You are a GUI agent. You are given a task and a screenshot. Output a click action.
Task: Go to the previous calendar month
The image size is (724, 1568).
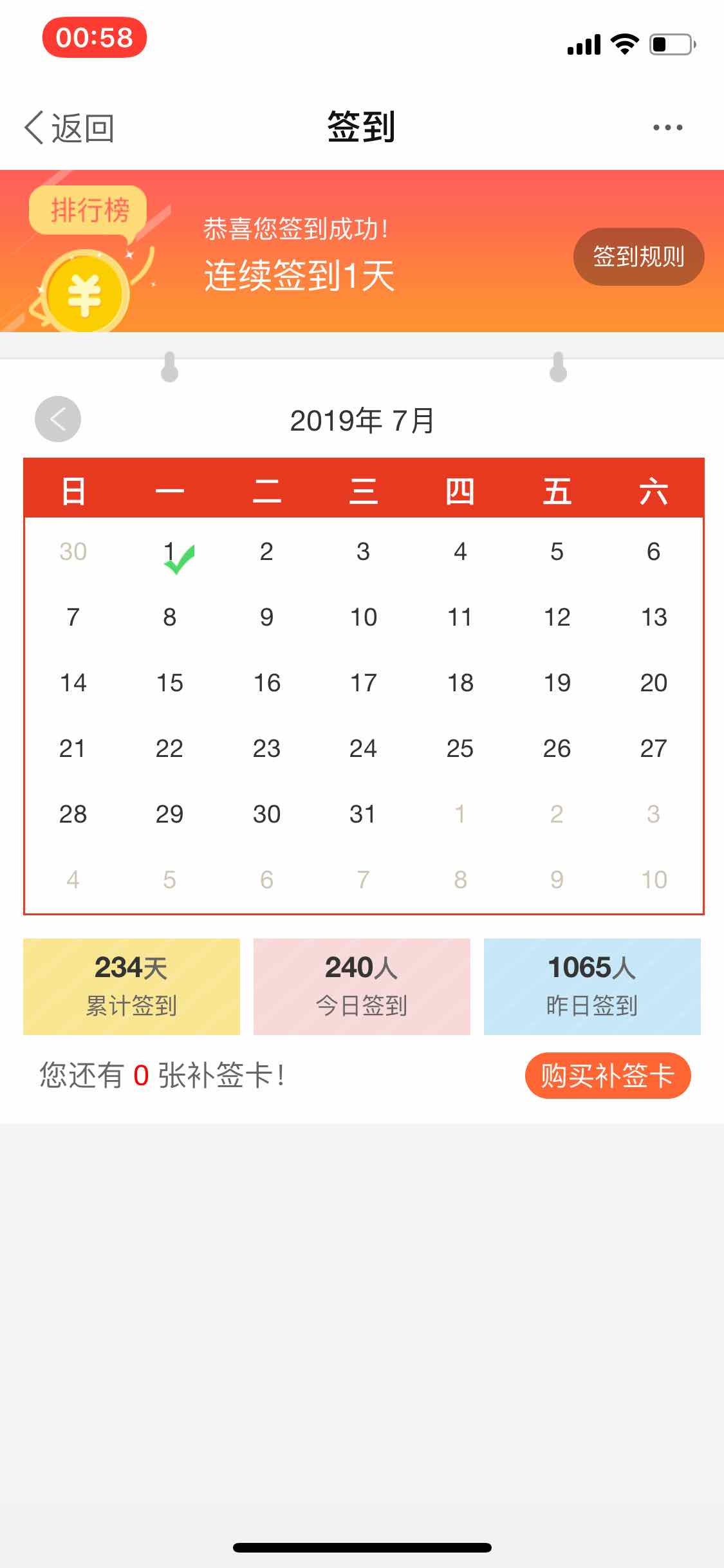tap(58, 419)
